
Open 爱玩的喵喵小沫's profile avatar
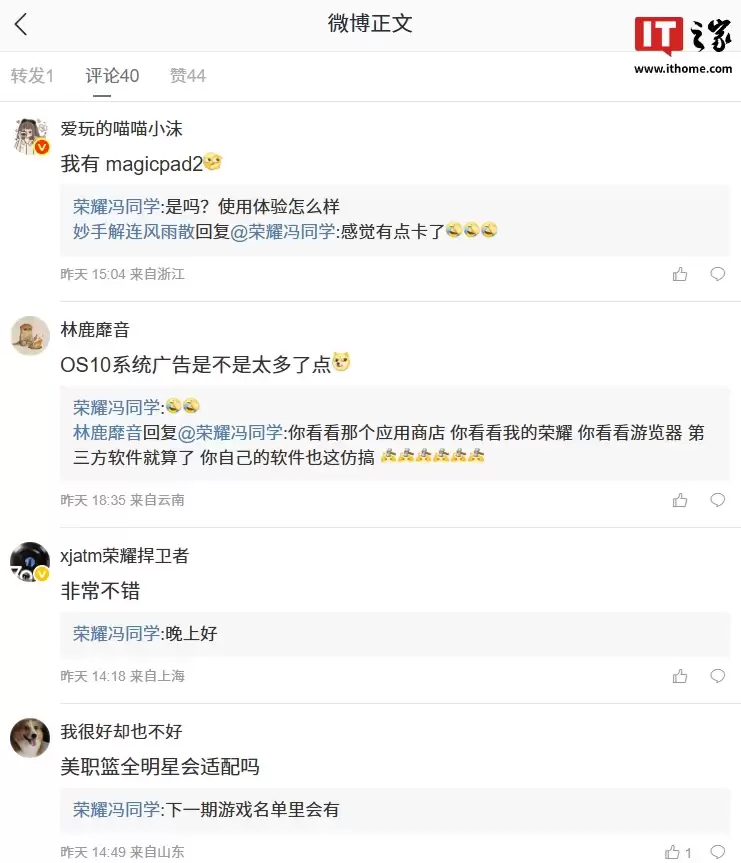click(x=30, y=136)
